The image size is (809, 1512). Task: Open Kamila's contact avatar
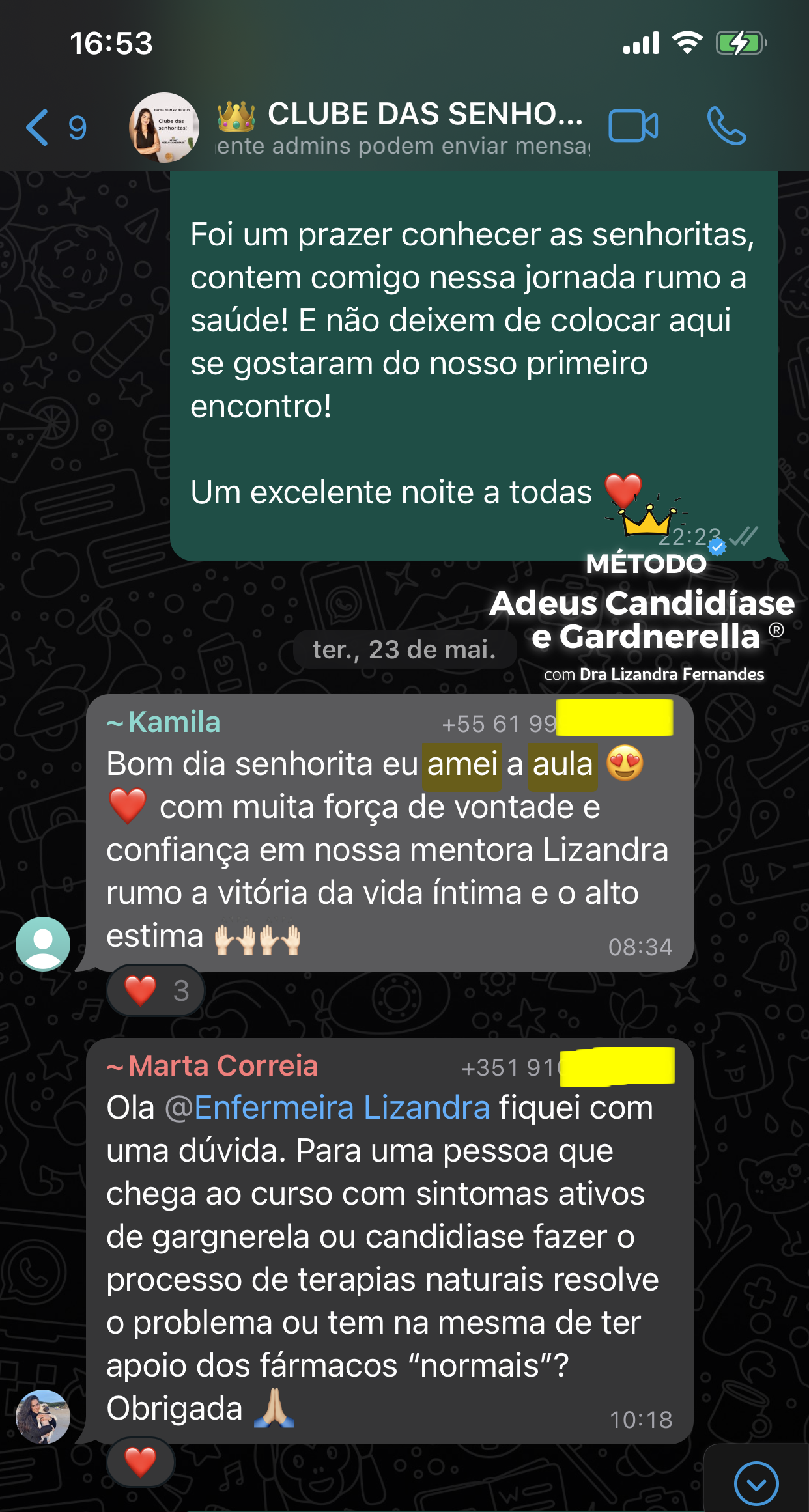point(43,944)
